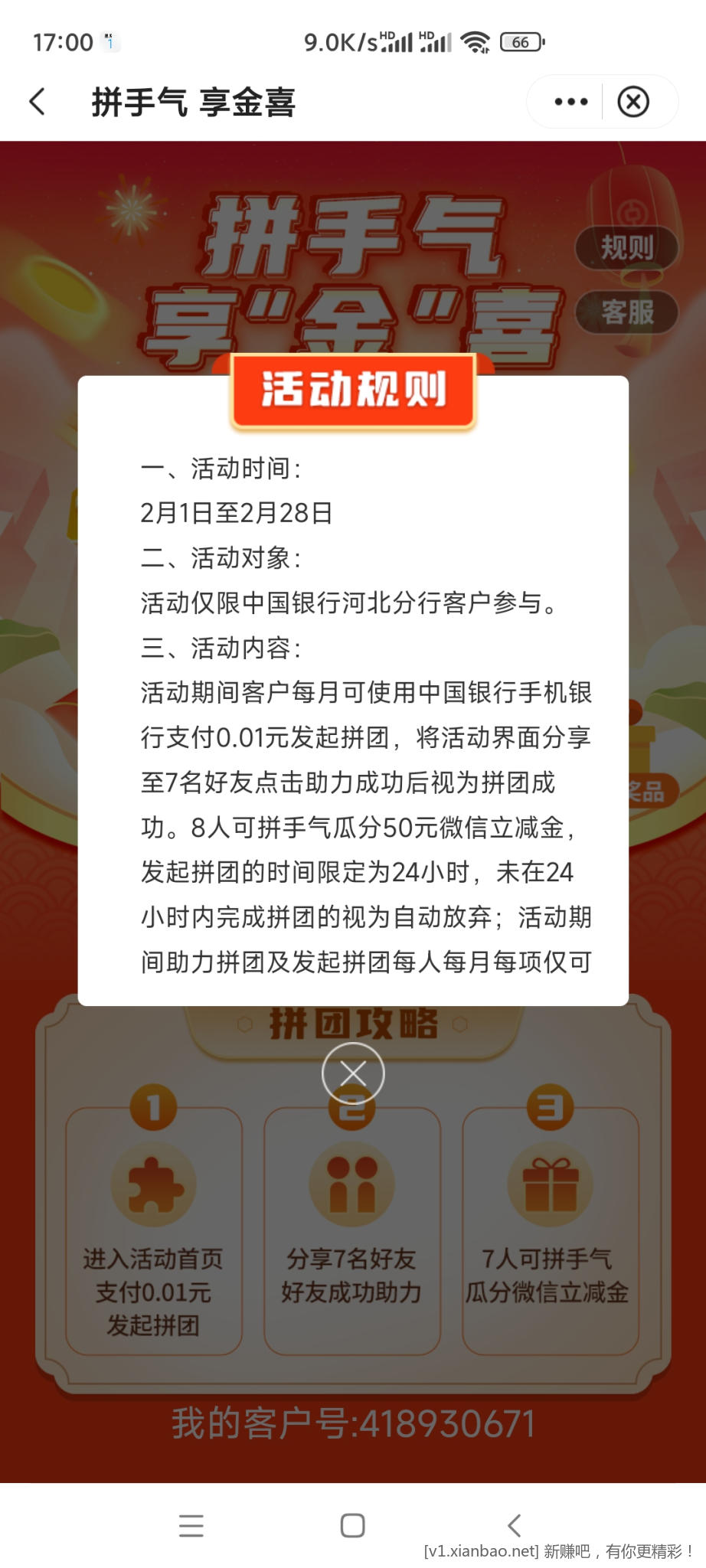
Task: Close the mini program with the circled X
Action: [x=633, y=102]
